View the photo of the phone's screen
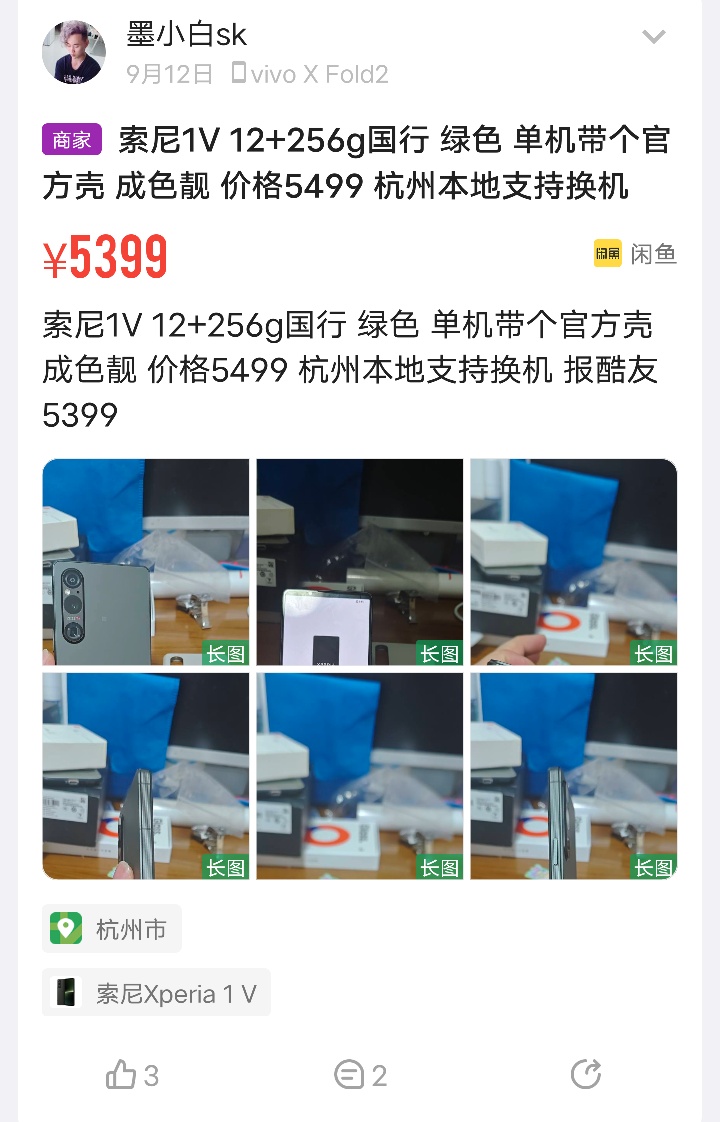Image resolution: width=720 pixels, height=1122 pixels. 359,562
